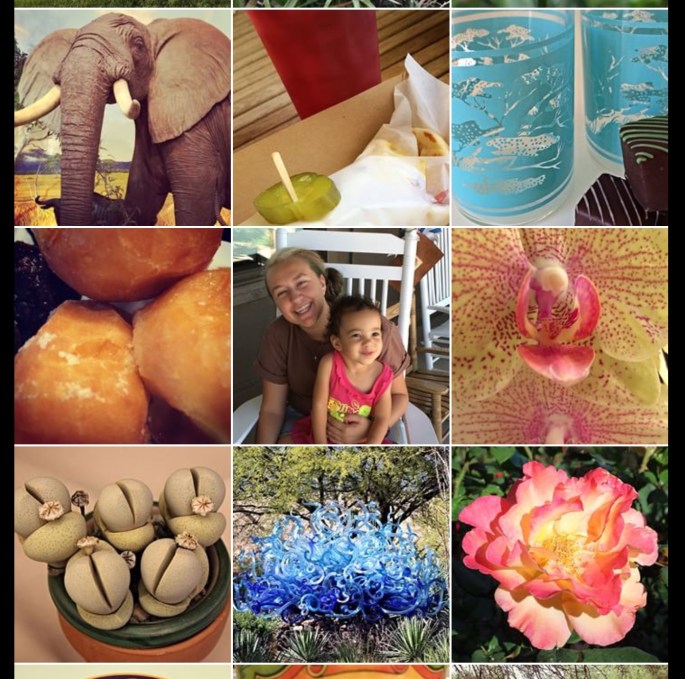View the pink and yellow rose photo
Viewport: 685px width, 679px height.
[x=559, y=554]
